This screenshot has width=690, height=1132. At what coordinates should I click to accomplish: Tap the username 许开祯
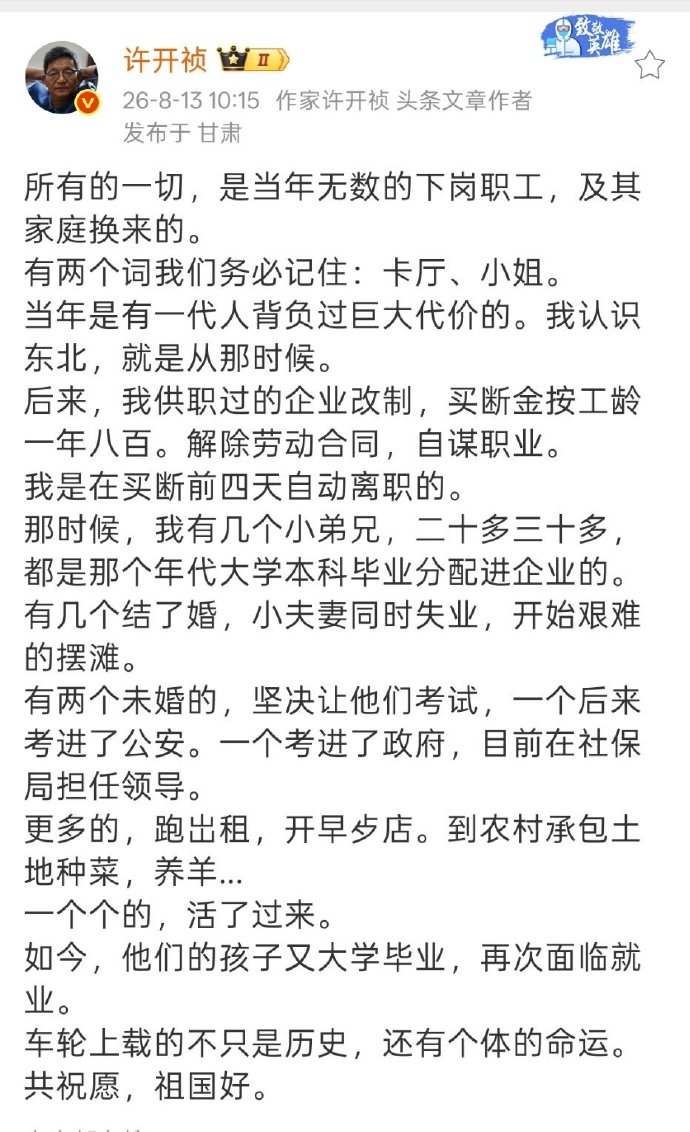click(x=165, y=59)
